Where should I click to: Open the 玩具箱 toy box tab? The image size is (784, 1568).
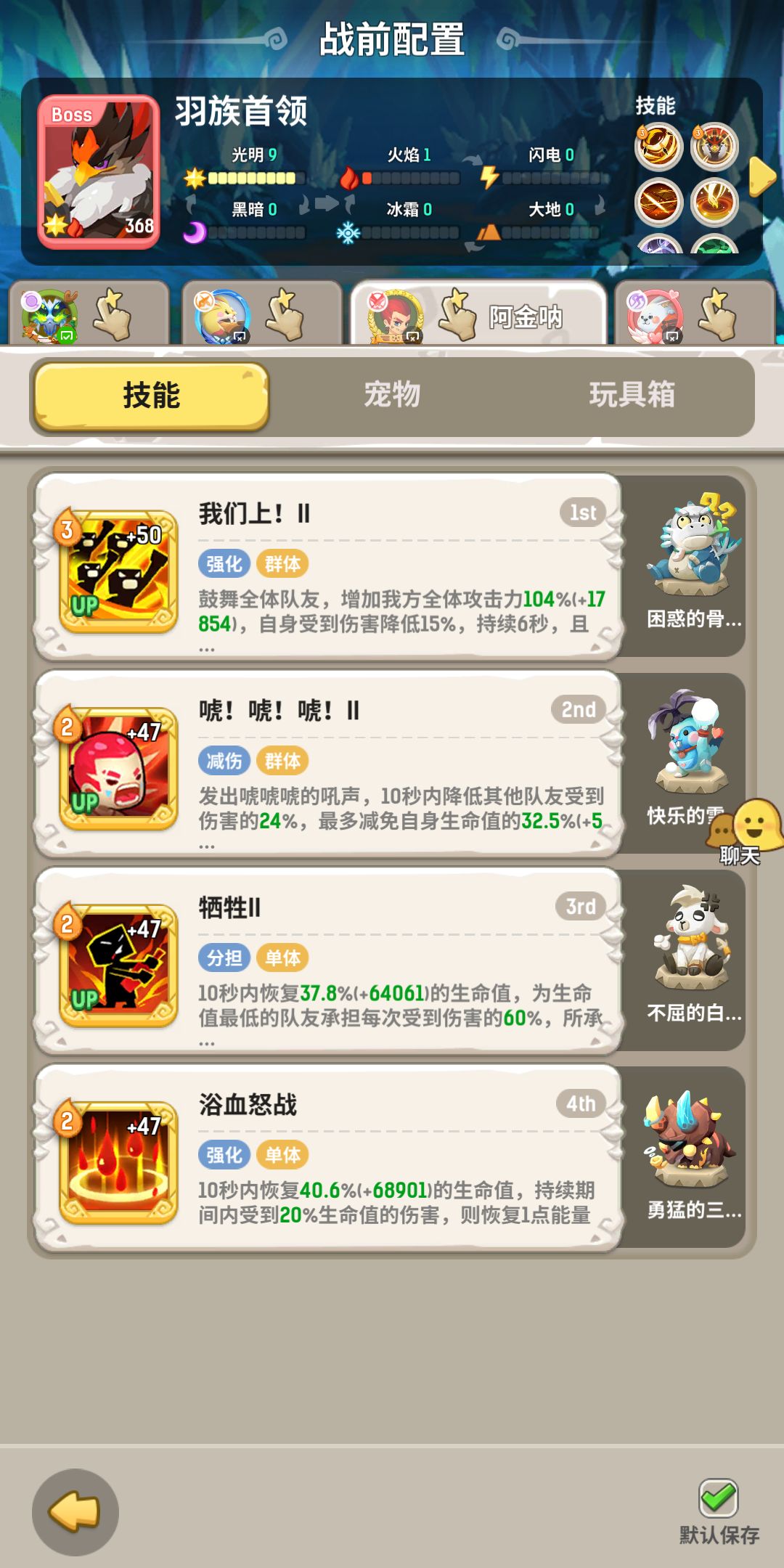632,396
